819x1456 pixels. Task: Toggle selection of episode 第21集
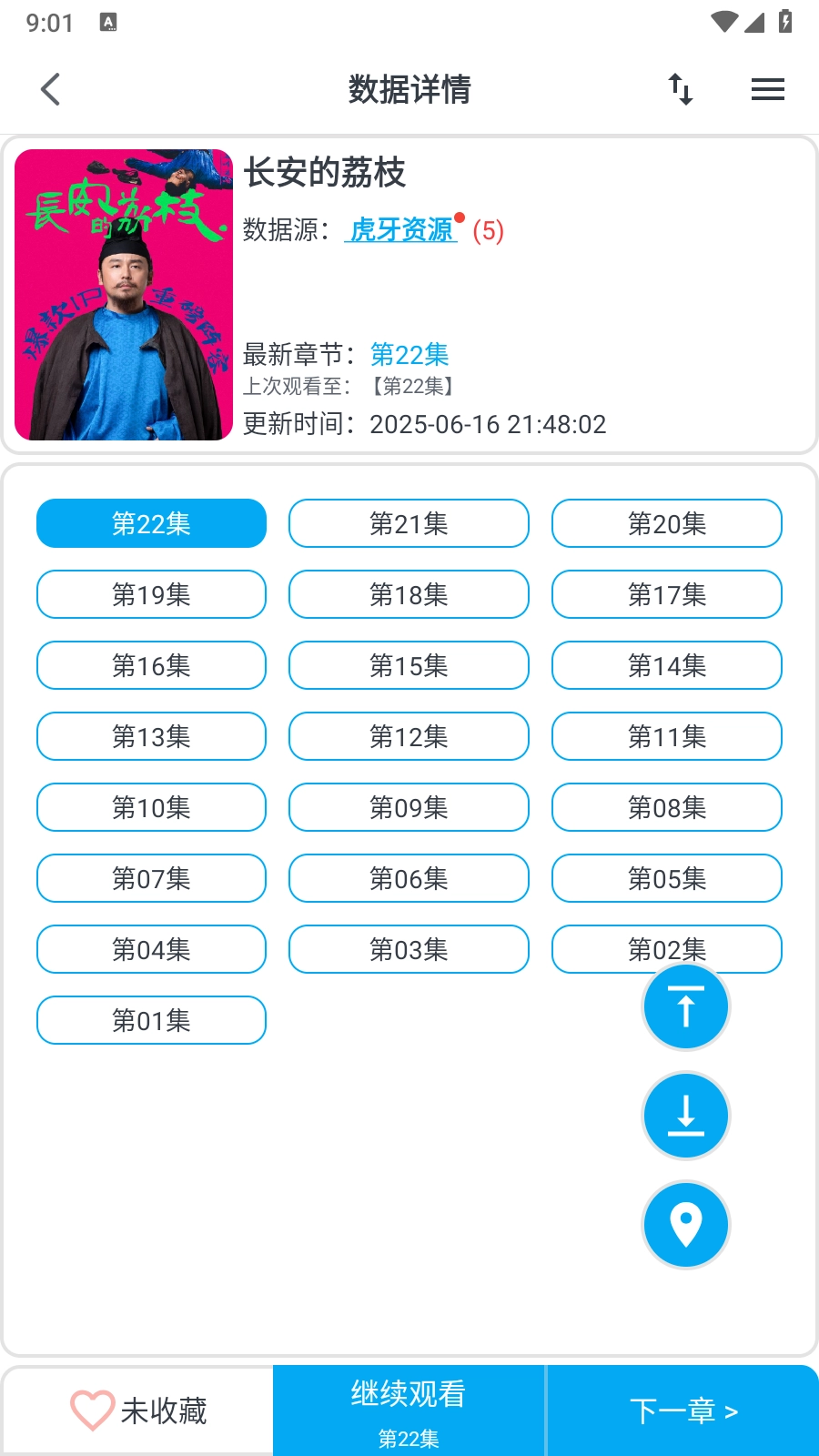[408, 522]
